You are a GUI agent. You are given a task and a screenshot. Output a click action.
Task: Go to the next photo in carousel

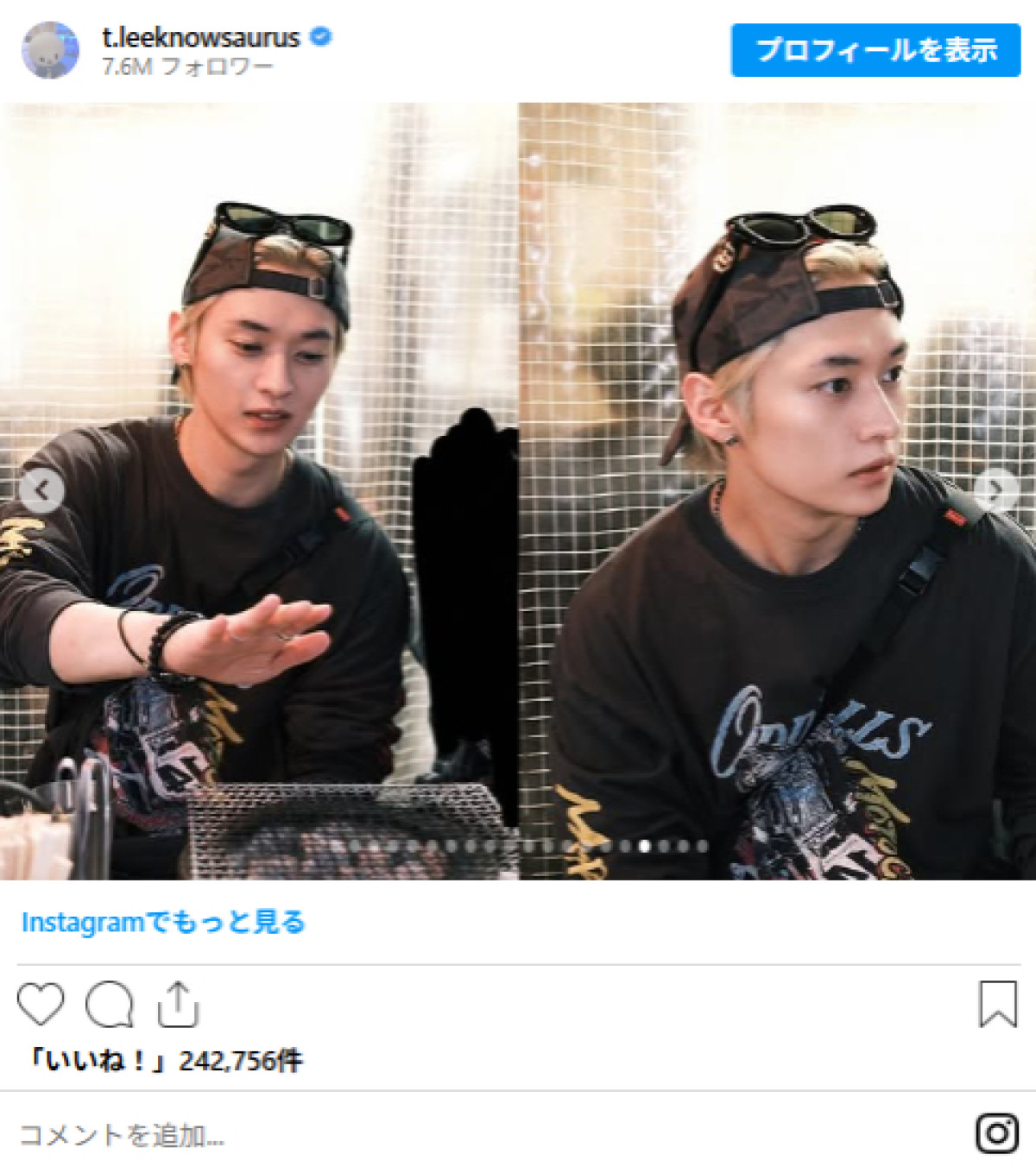pos(995,490)
